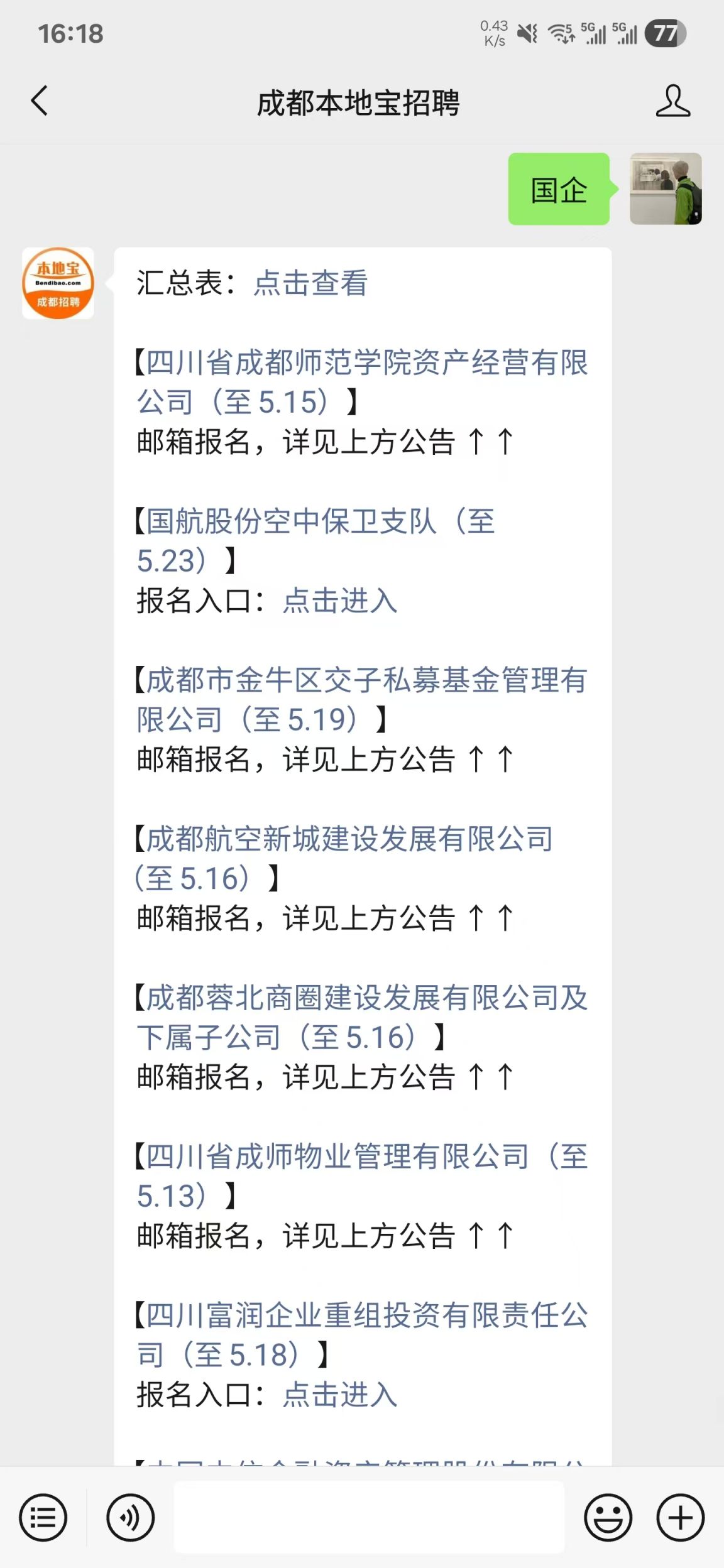This screenshot has width=724, height=1568.
Task: Tap 点击进入 under 四川富润企业重组投资
Action: [340, 1395]
